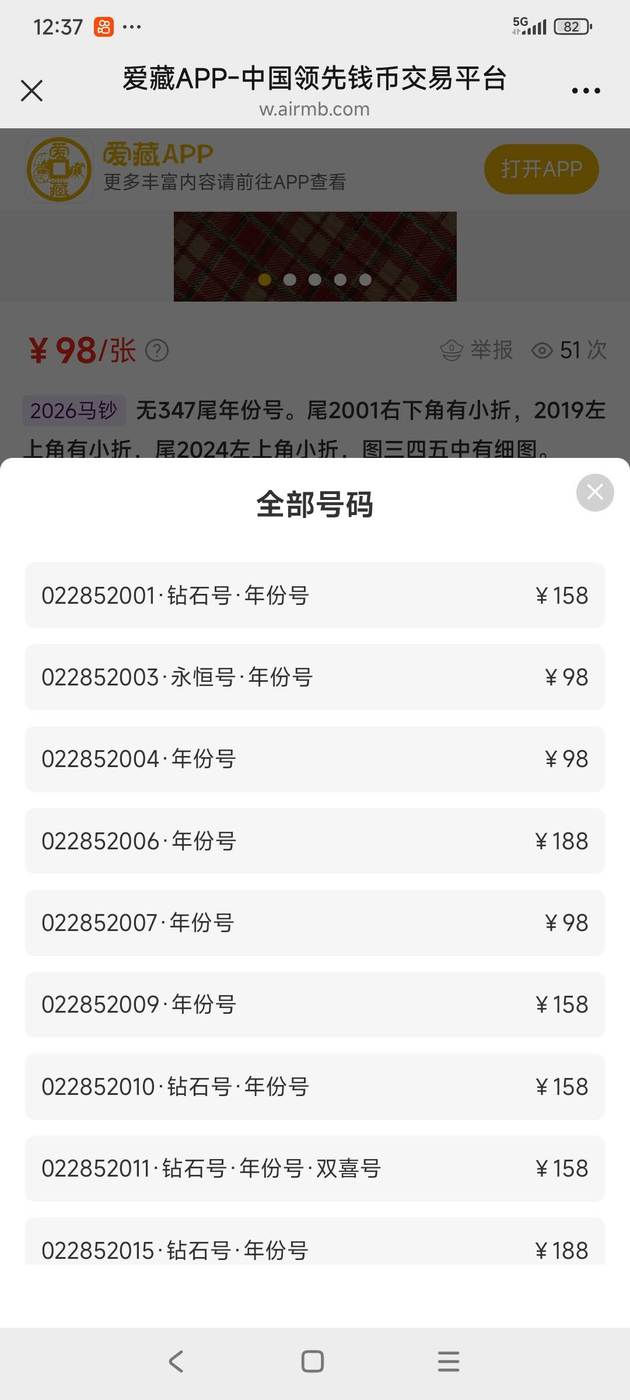Select serial number 022852001
Viewport: 630px width, 1400px height.
314,596
